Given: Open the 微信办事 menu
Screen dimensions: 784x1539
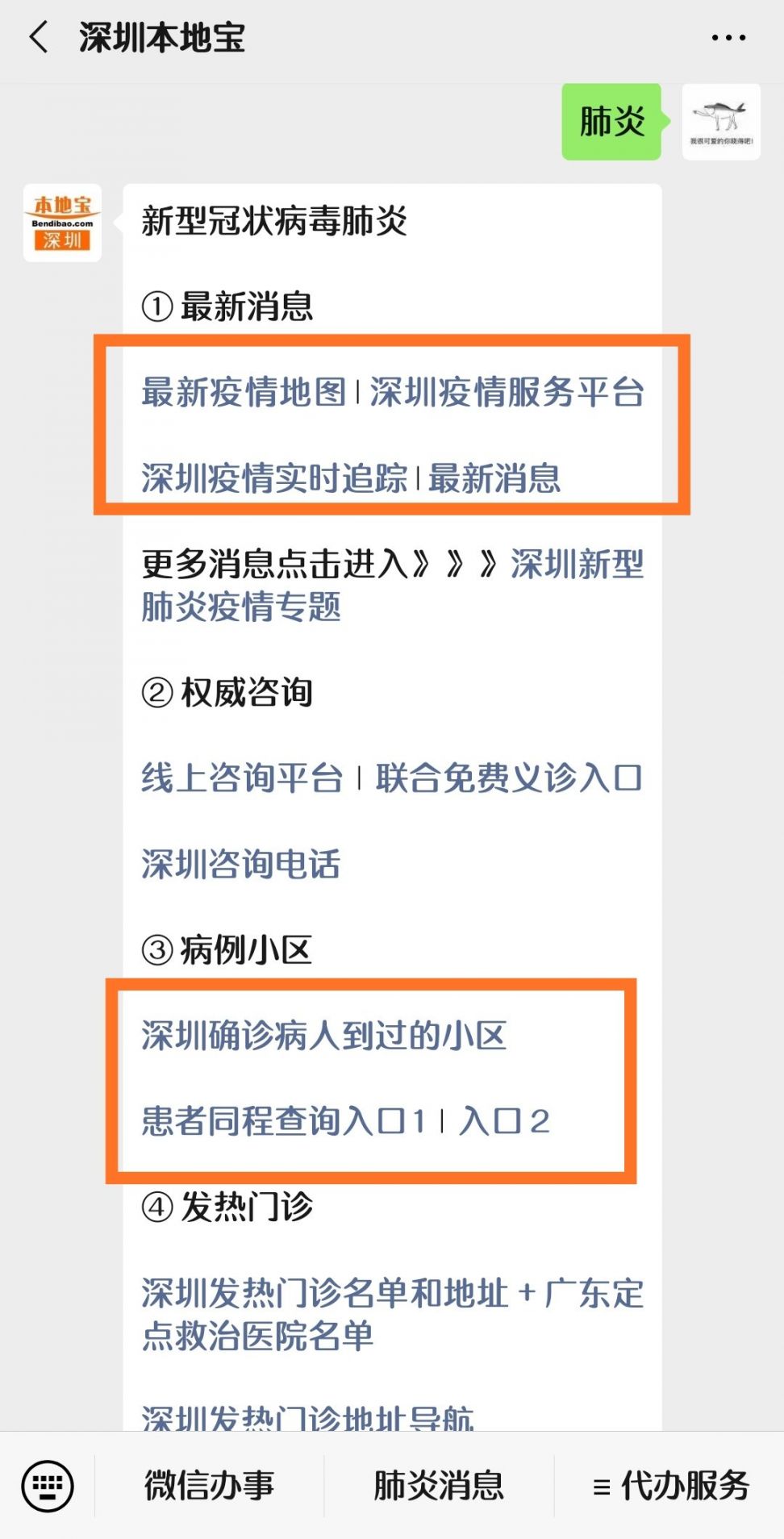Looking at the screenshot, I should point(210,1486).
